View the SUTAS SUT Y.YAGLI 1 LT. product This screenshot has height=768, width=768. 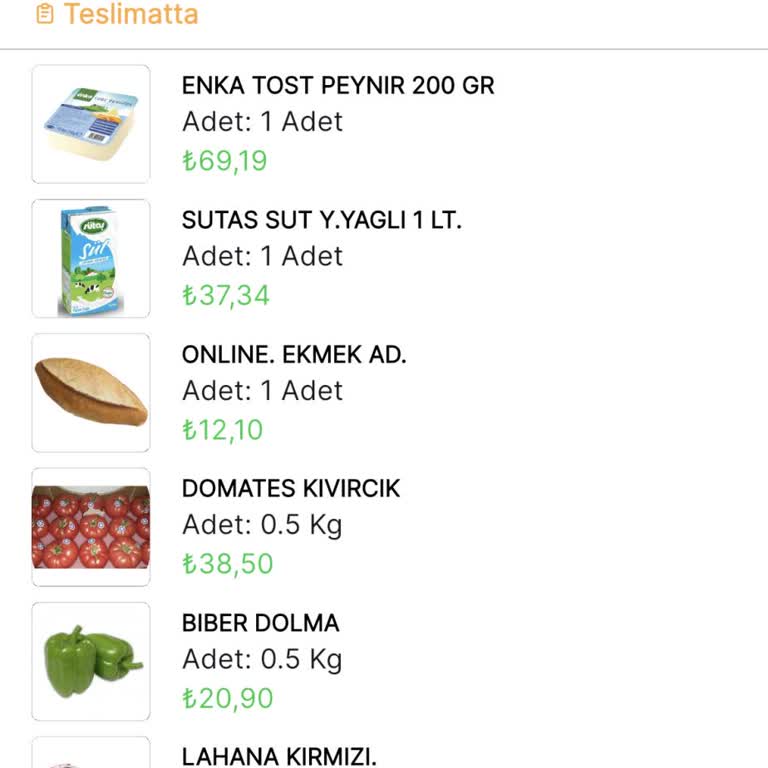321,221
